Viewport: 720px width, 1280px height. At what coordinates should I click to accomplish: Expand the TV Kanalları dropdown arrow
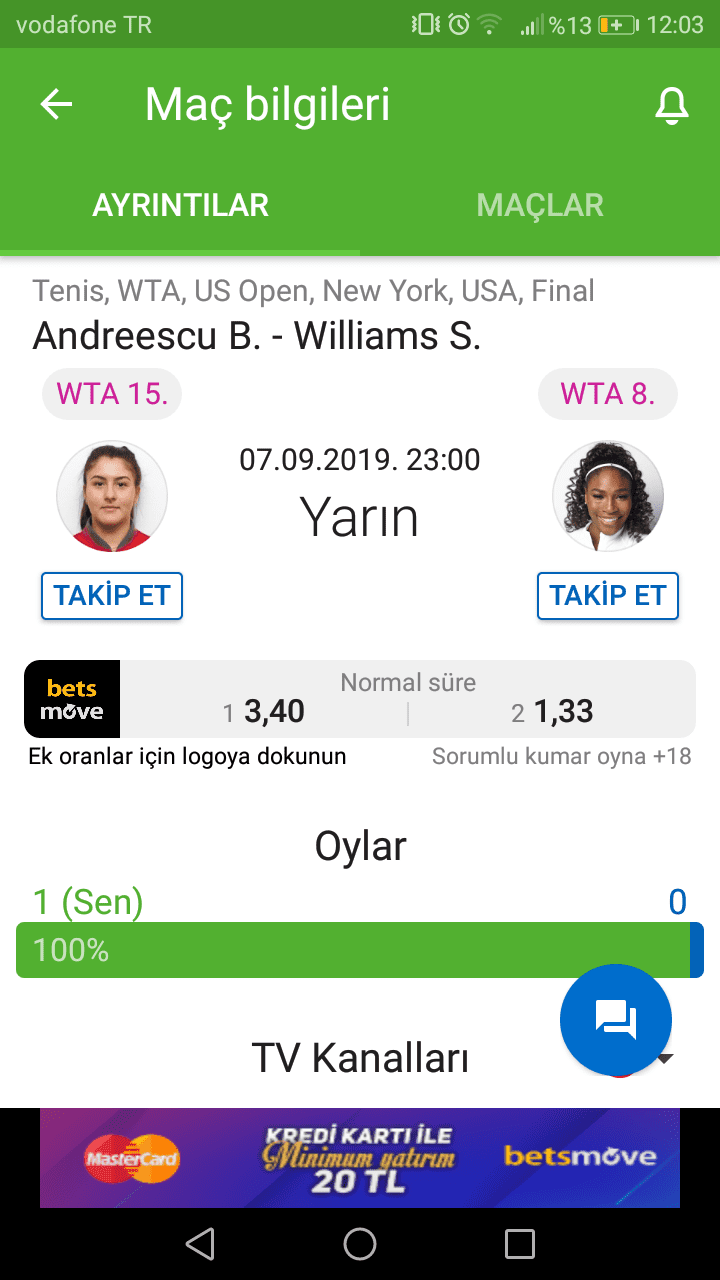point(665,1060)
